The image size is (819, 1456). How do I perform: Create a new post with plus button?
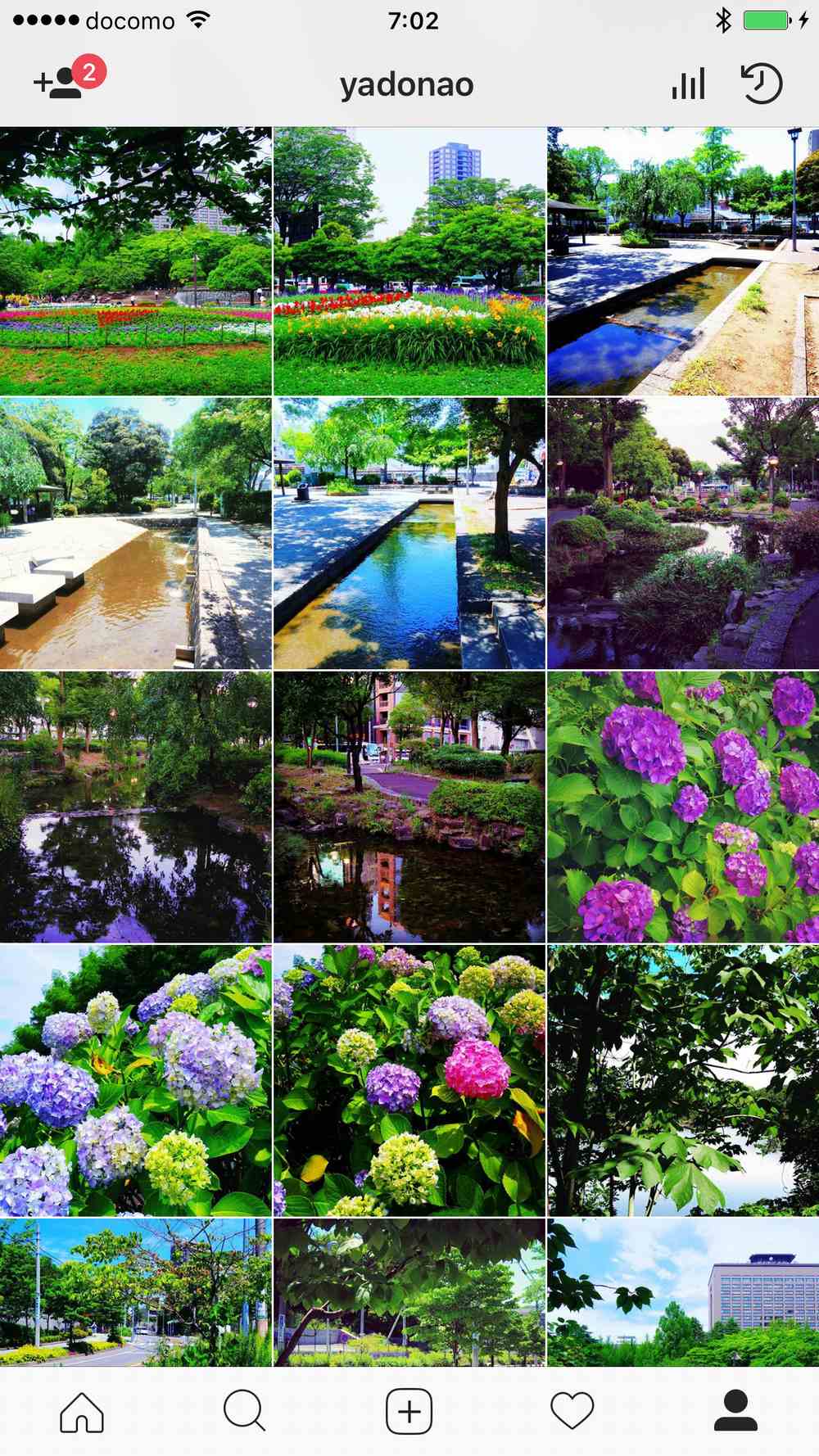coord(409,1411)
